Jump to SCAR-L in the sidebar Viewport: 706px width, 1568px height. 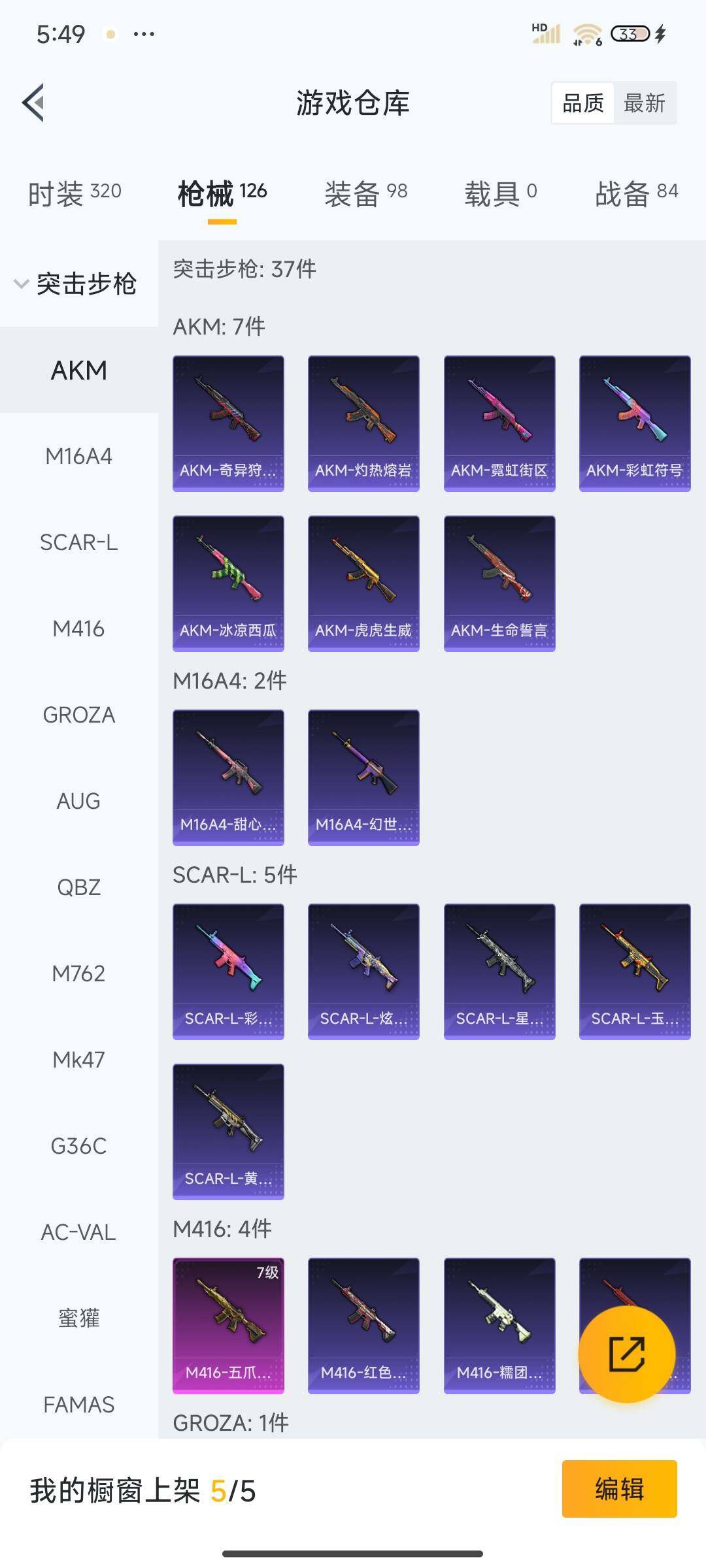(78, 542)
